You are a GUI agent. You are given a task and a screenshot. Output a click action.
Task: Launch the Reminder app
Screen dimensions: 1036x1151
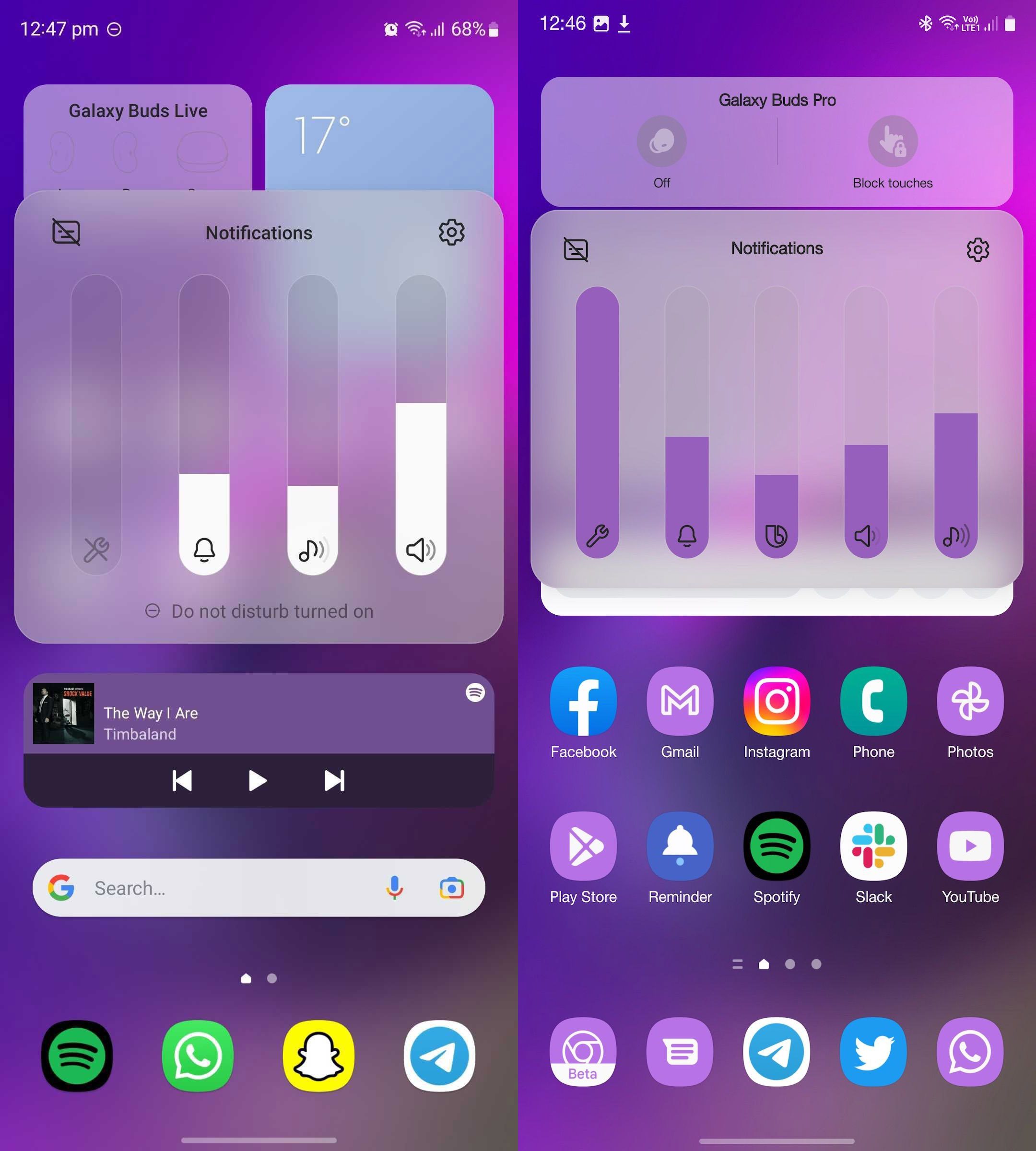680,846
